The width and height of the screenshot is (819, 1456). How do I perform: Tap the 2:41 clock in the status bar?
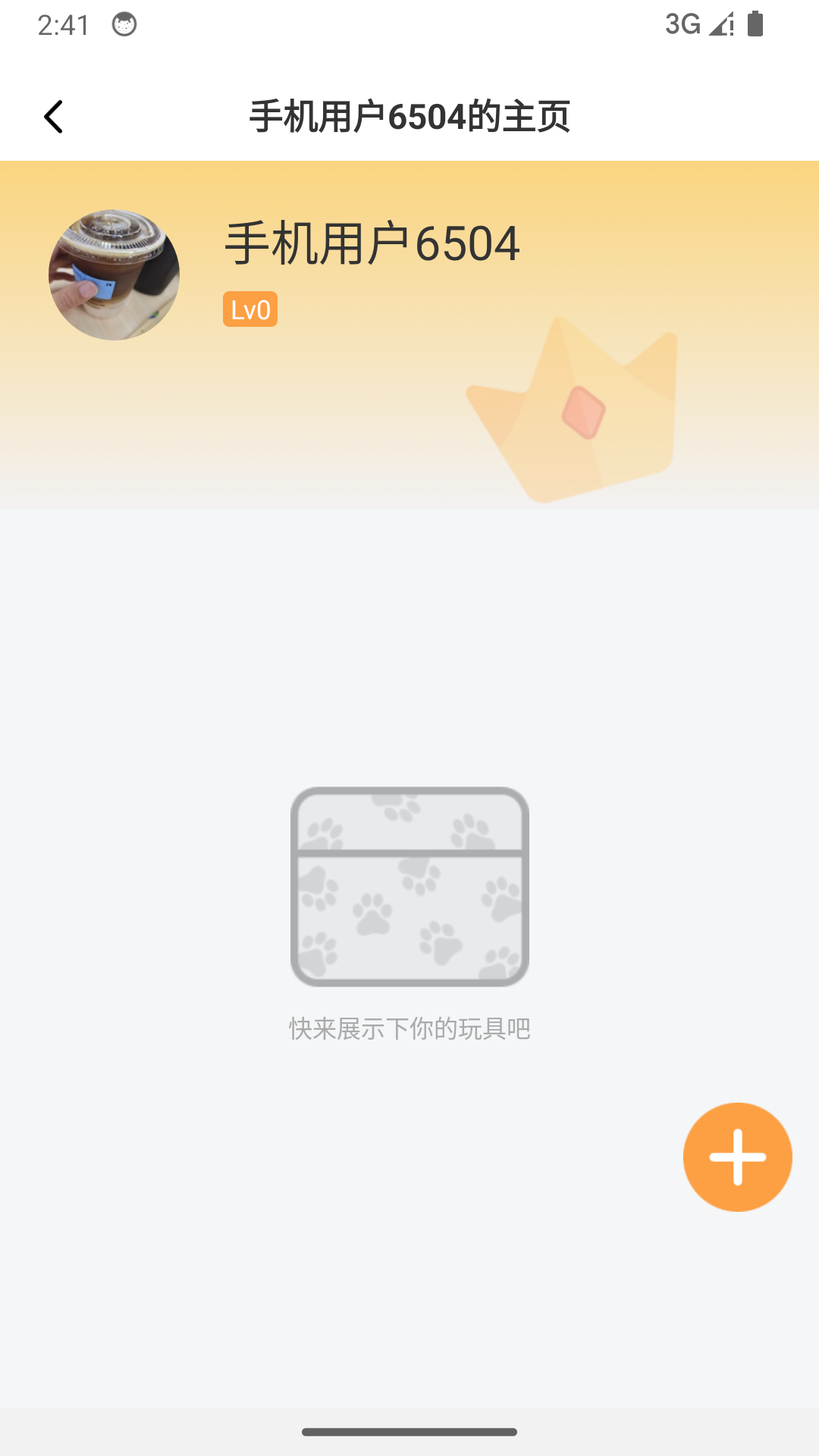pyautogui.click(x=62, y=25)
